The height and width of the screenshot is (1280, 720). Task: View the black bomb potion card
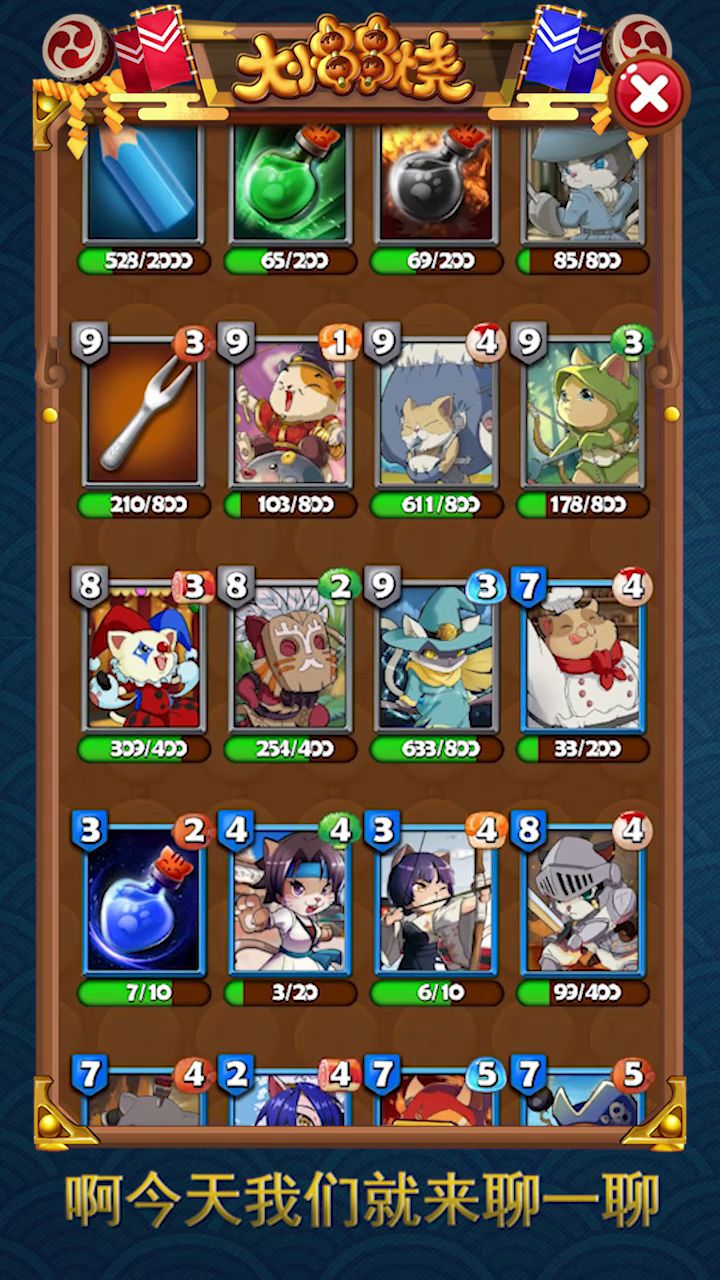pyautogui.click(x=436, y=185)
